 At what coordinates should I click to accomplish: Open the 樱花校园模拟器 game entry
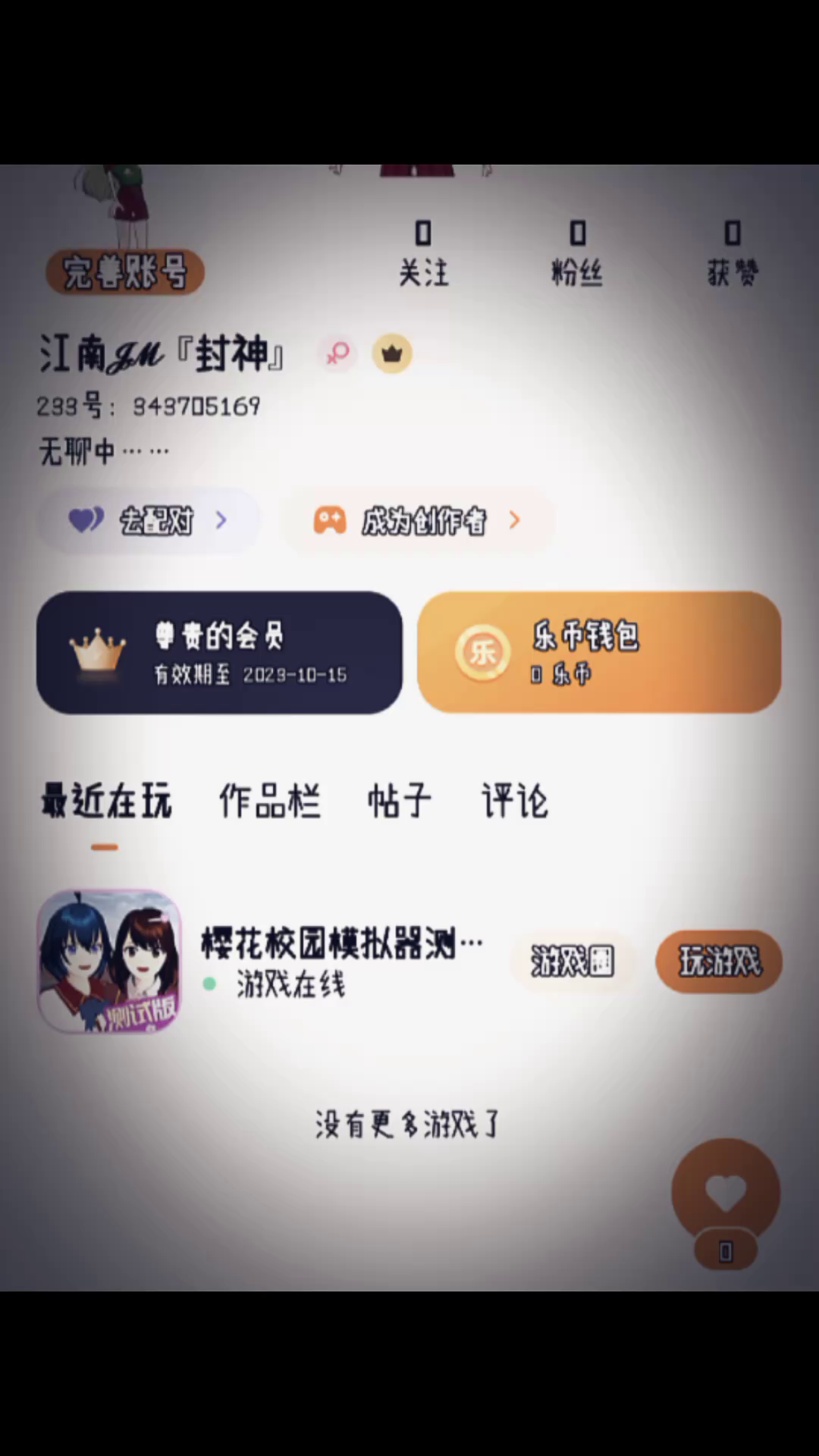pyautogui.click(x=262, y=962)
